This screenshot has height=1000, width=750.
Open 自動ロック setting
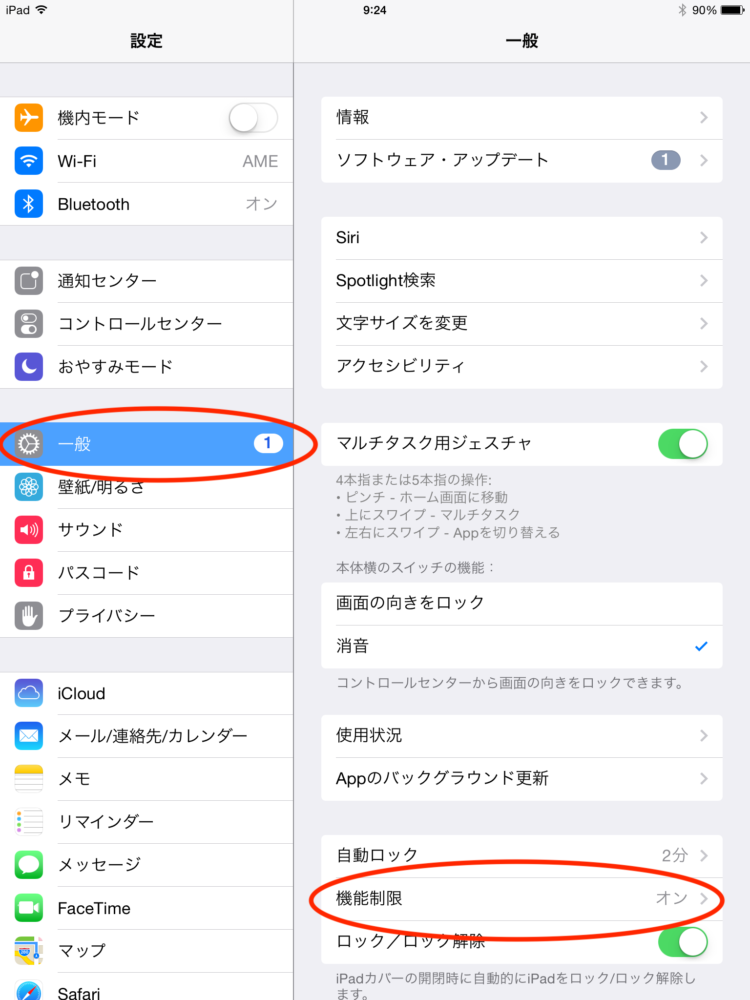521,856
